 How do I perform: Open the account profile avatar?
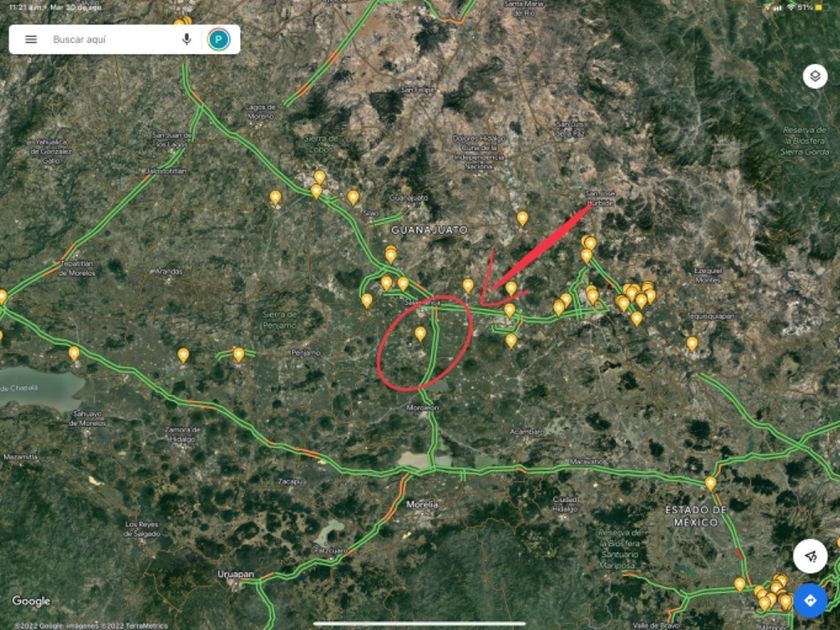[x=218, y=39]
